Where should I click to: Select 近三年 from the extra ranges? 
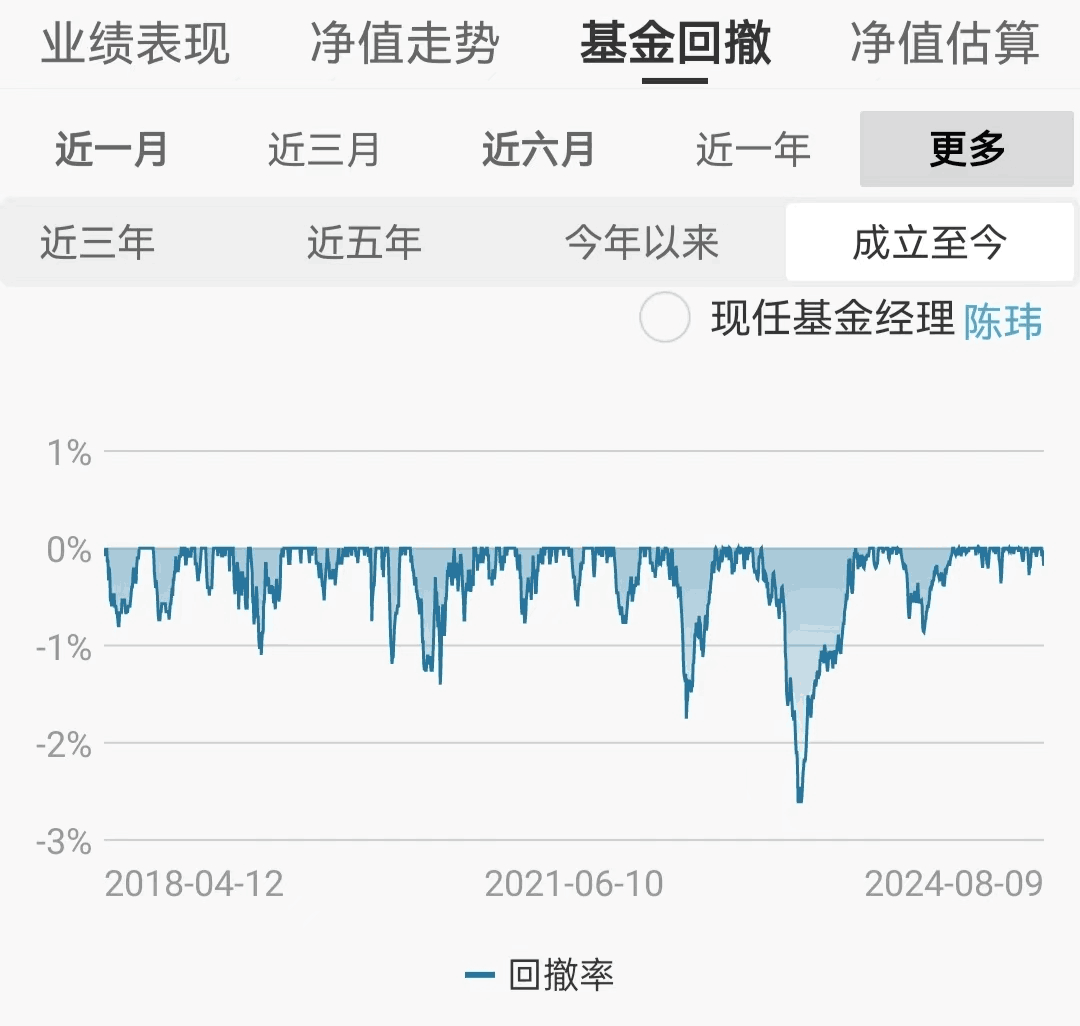coord(97,243)
